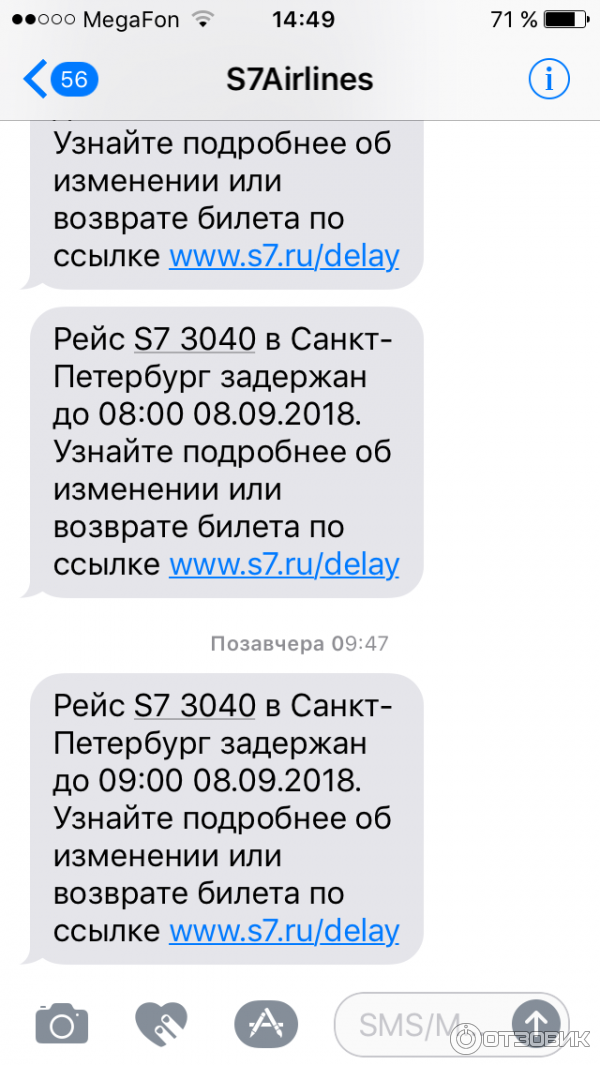This screenshot has width=600, height=1065.
Task: Open the S7Airlines contact details info
Action: [x=548, y=79]
